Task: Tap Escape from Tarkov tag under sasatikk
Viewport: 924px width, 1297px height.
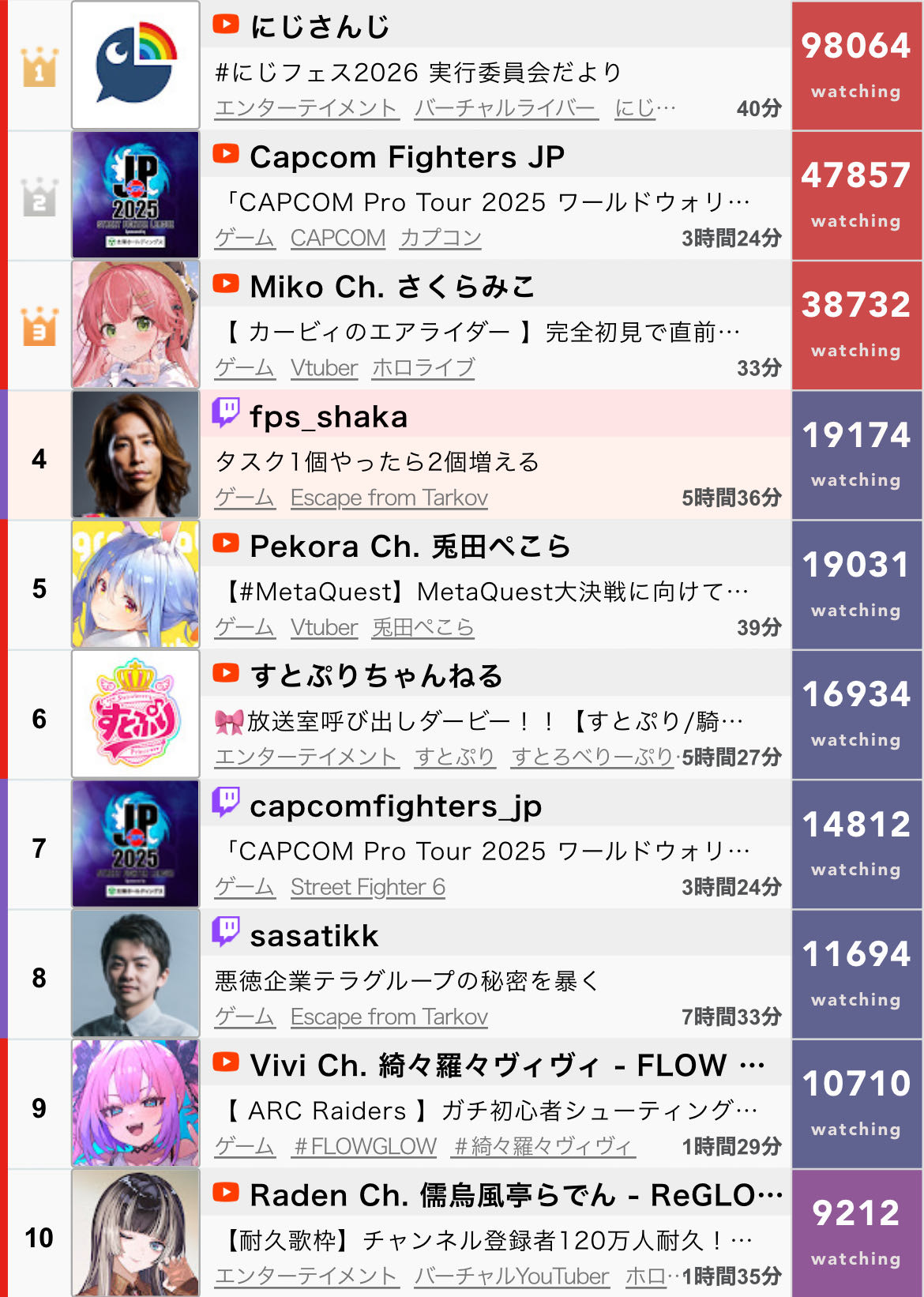Action: (389, 1017)
